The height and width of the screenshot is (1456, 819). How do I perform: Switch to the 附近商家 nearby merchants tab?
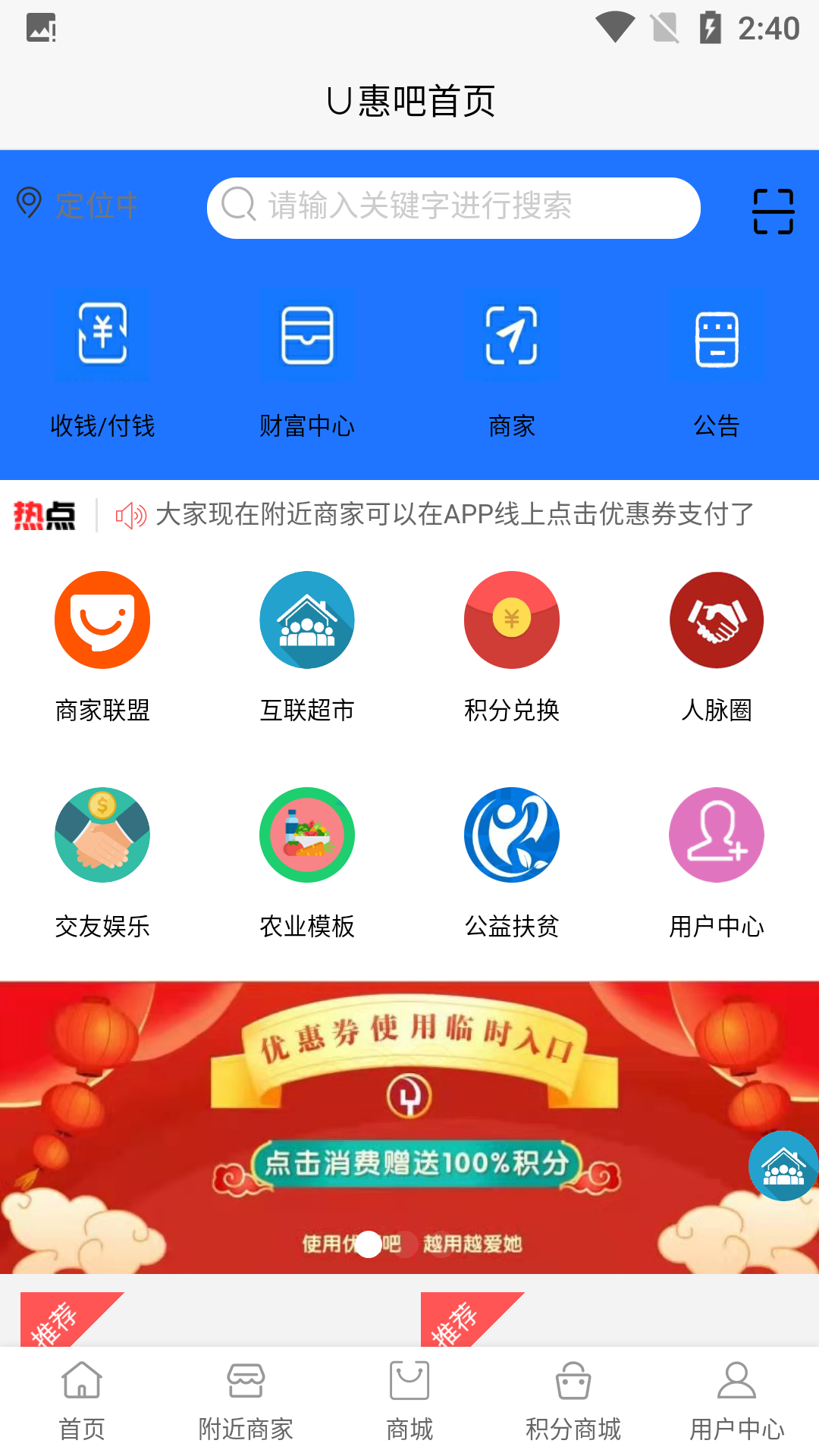pyautogui.click(x=245, y=1401)
